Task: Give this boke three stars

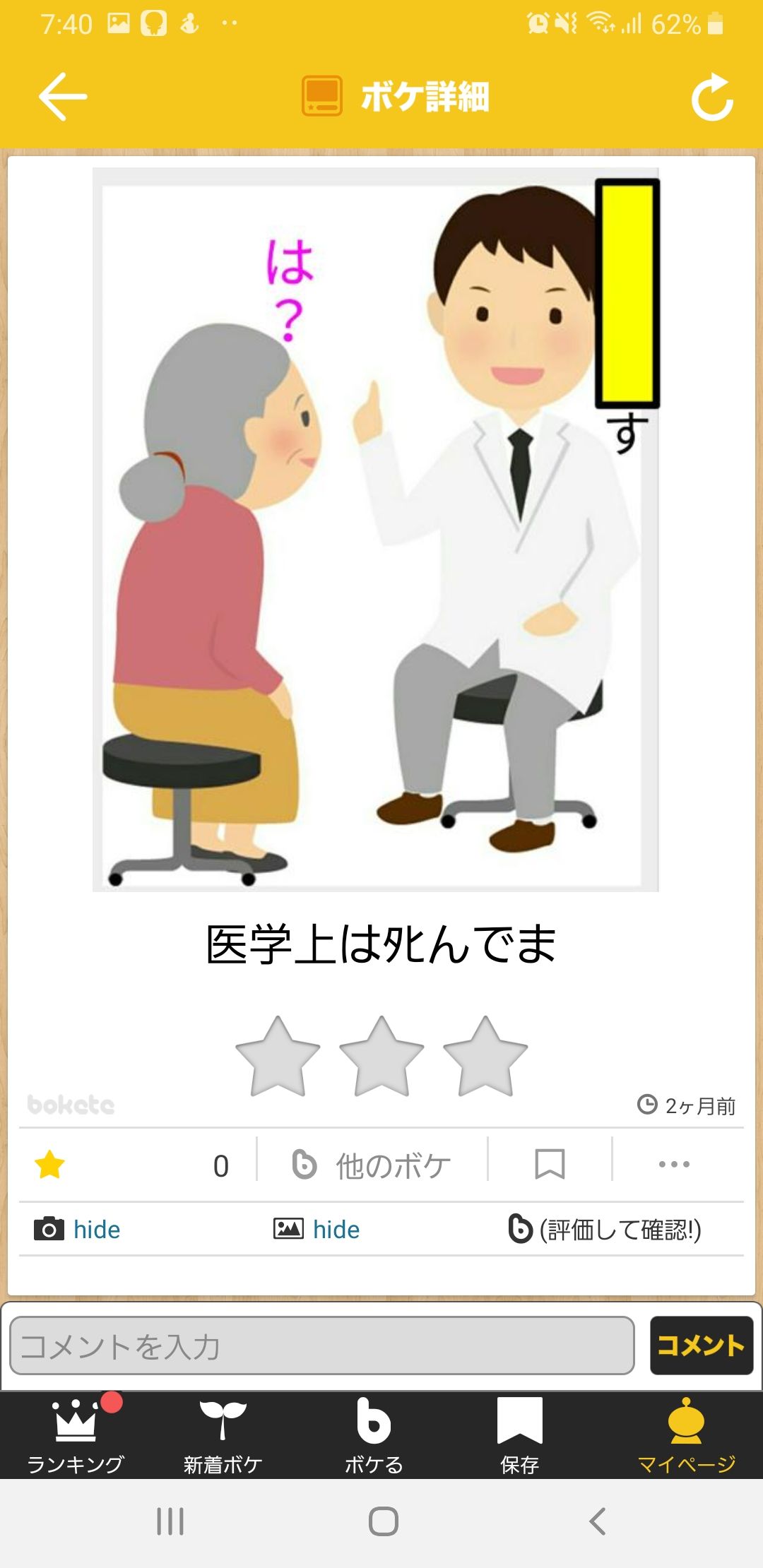Action: pyautogui.click(x=485, y=1056)
